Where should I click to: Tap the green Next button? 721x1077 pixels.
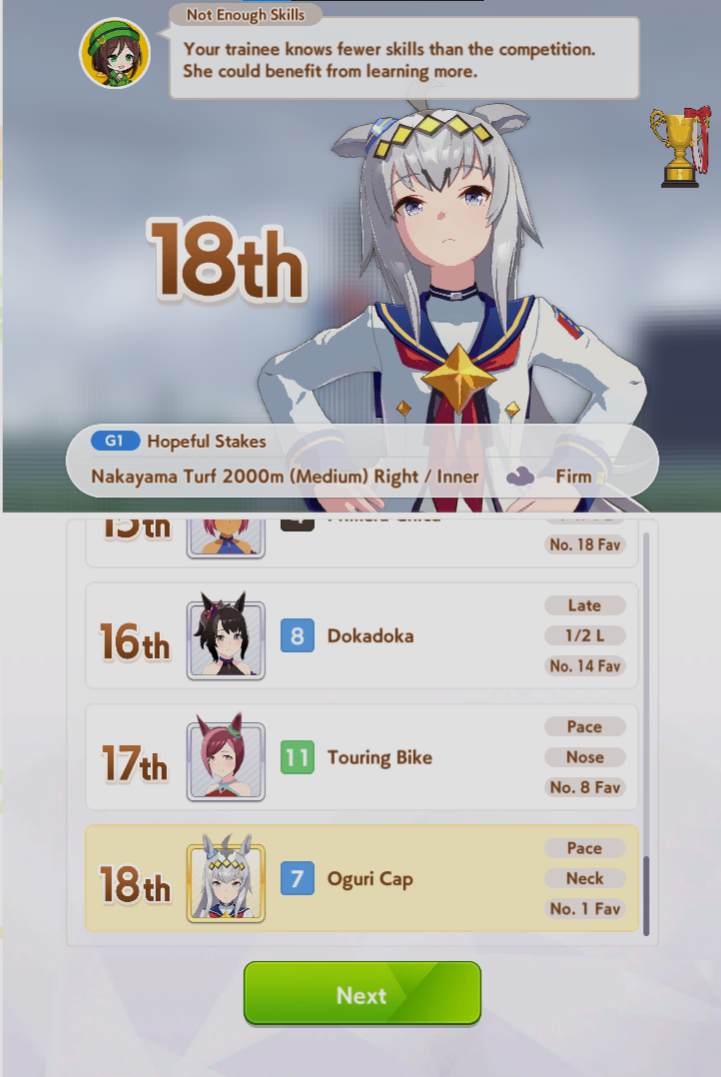tap(362, 994)
